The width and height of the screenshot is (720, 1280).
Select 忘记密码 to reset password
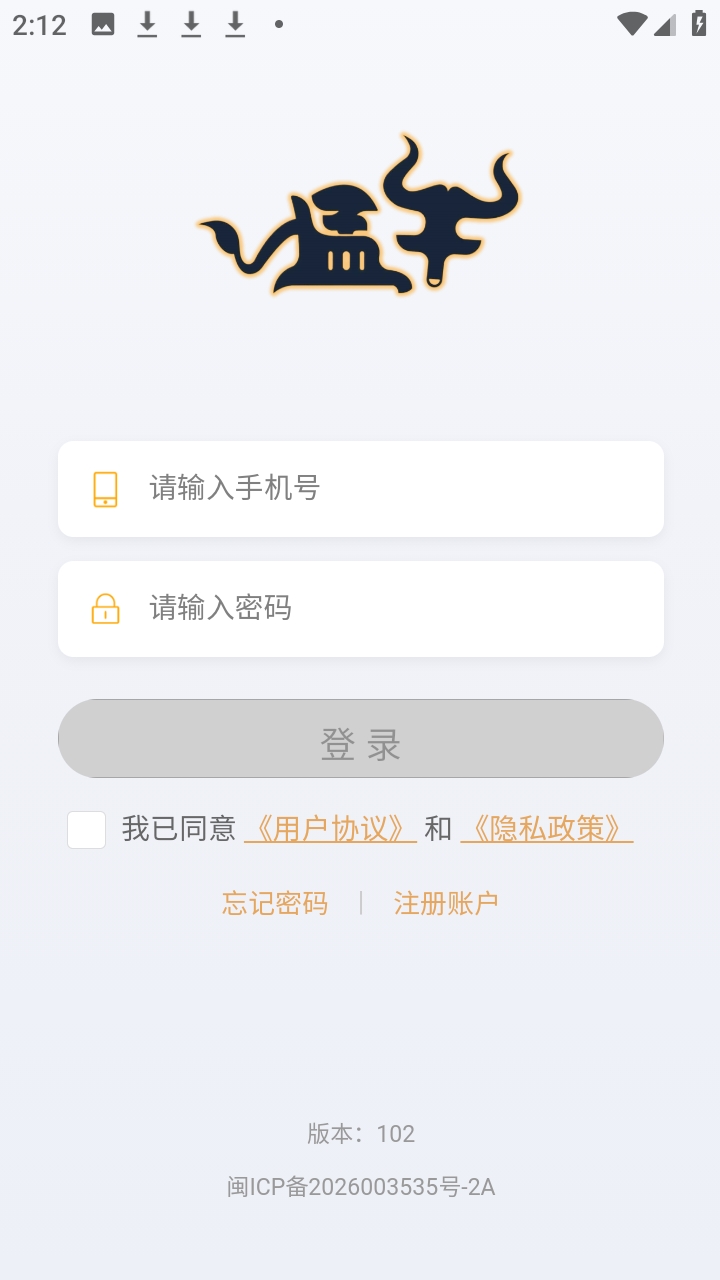[275, 904]
